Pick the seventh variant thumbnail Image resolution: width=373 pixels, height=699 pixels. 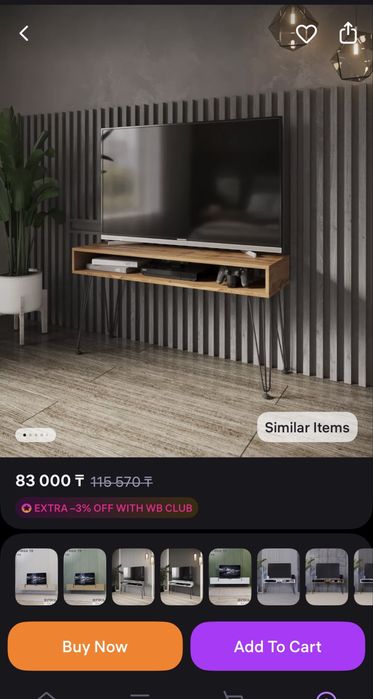(x=327, y=576)
